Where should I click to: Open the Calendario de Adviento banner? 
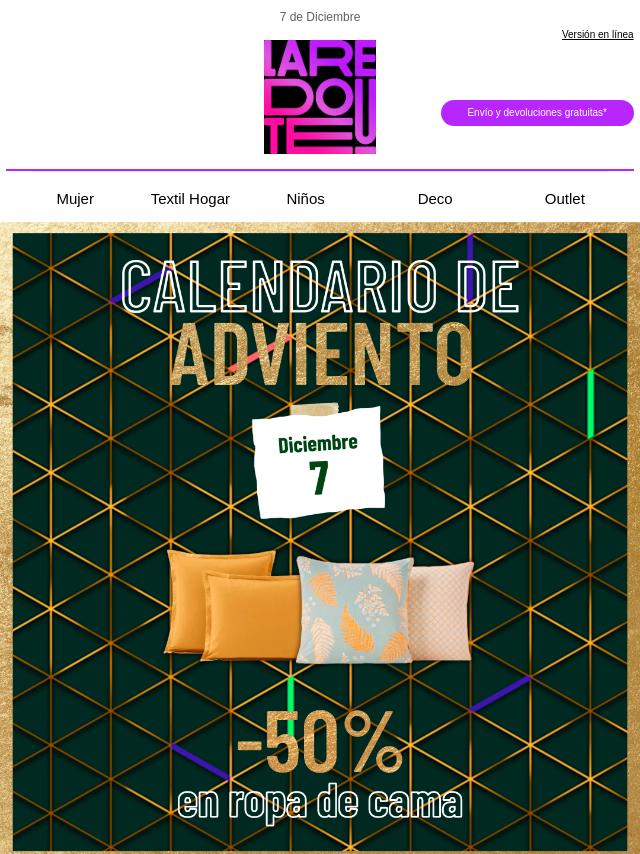tap(320, 540)
